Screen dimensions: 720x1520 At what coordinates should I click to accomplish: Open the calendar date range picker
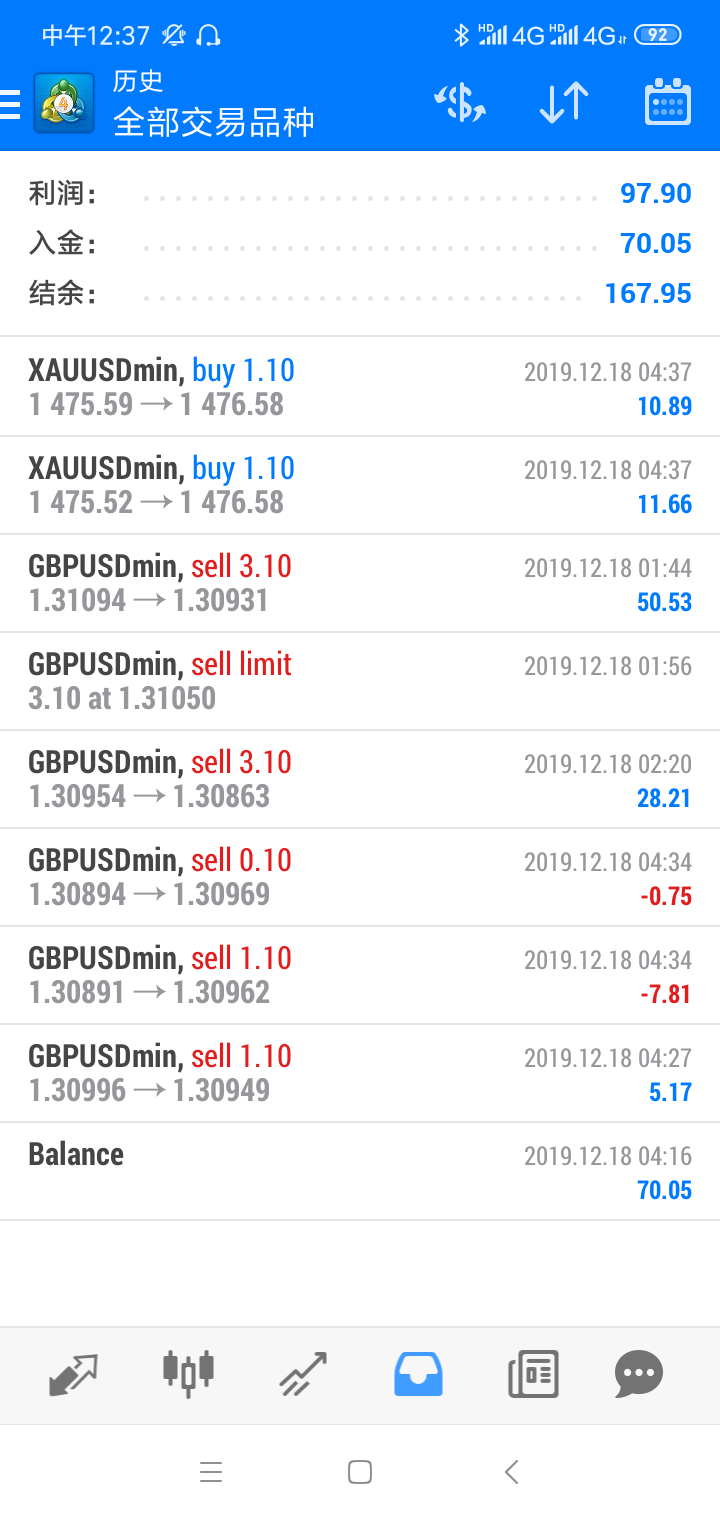[667, 103]
